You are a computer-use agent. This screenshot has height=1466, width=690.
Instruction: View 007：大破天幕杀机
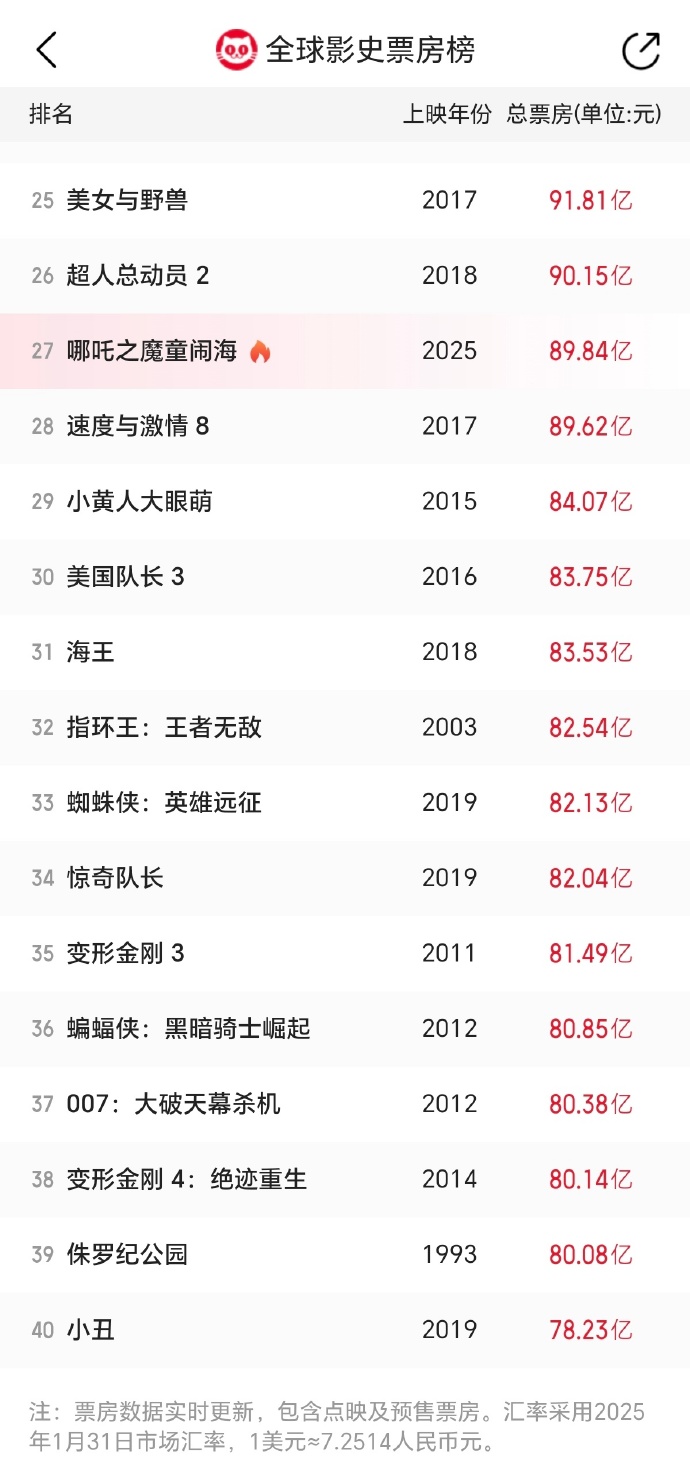point(345,1104)
